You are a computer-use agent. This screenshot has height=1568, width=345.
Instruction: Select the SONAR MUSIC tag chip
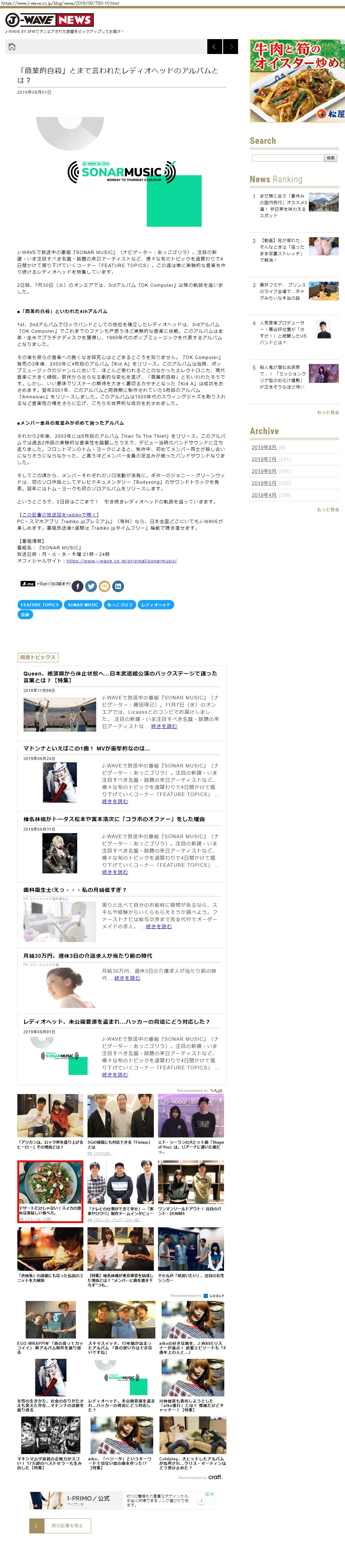pos(83,605)
